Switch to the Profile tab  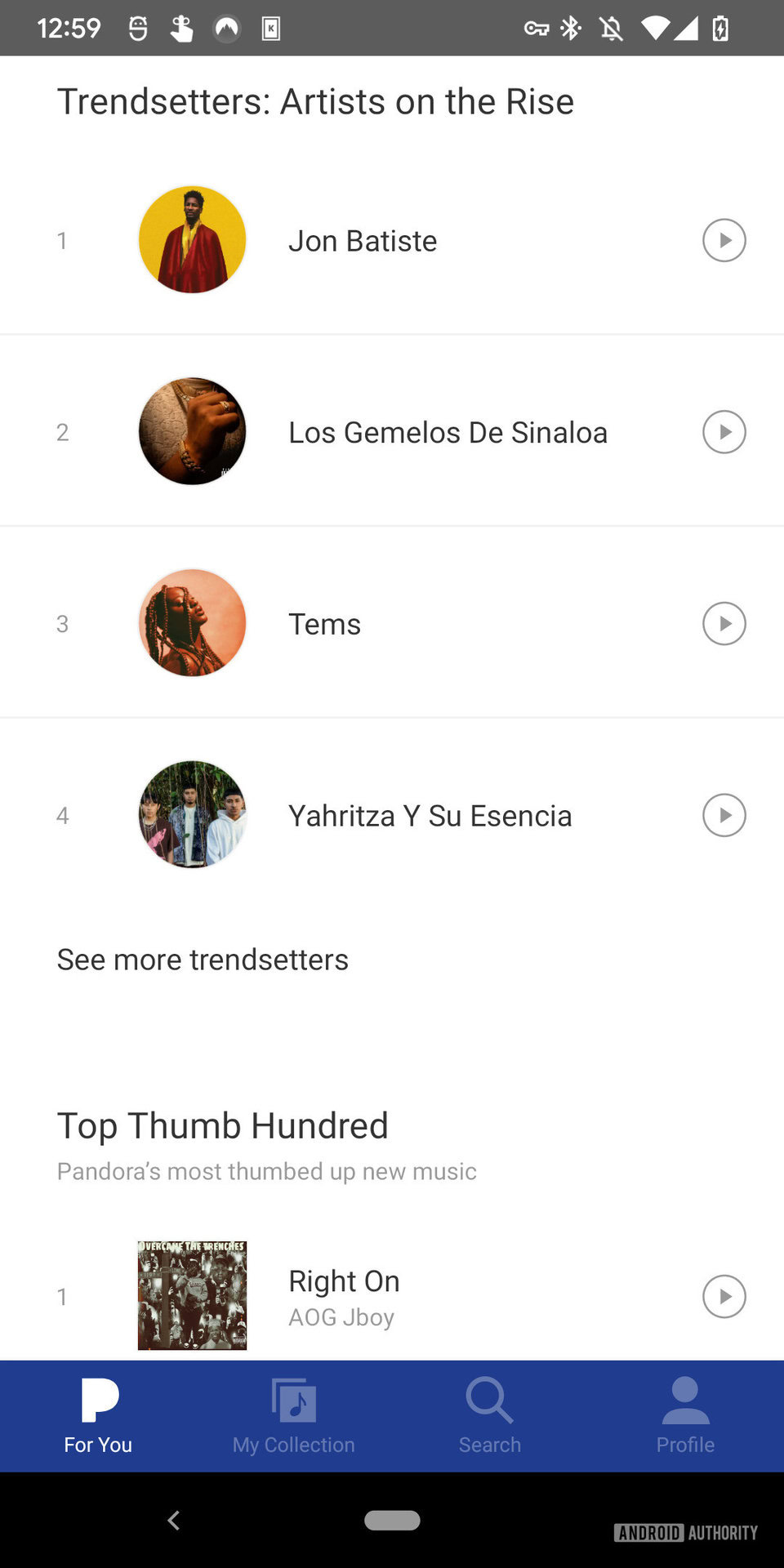click(685, 1416)
